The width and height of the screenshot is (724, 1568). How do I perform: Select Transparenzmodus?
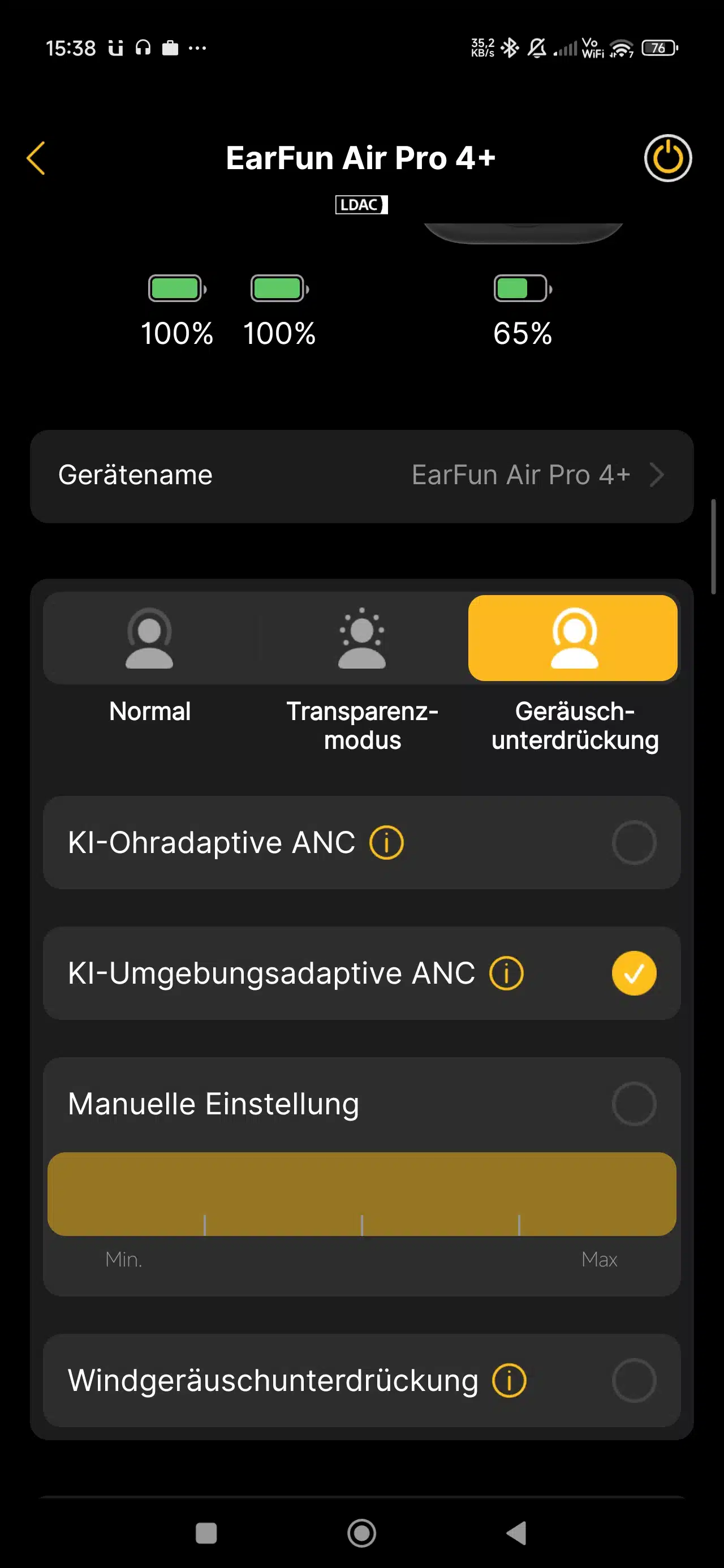coord(361,639)
